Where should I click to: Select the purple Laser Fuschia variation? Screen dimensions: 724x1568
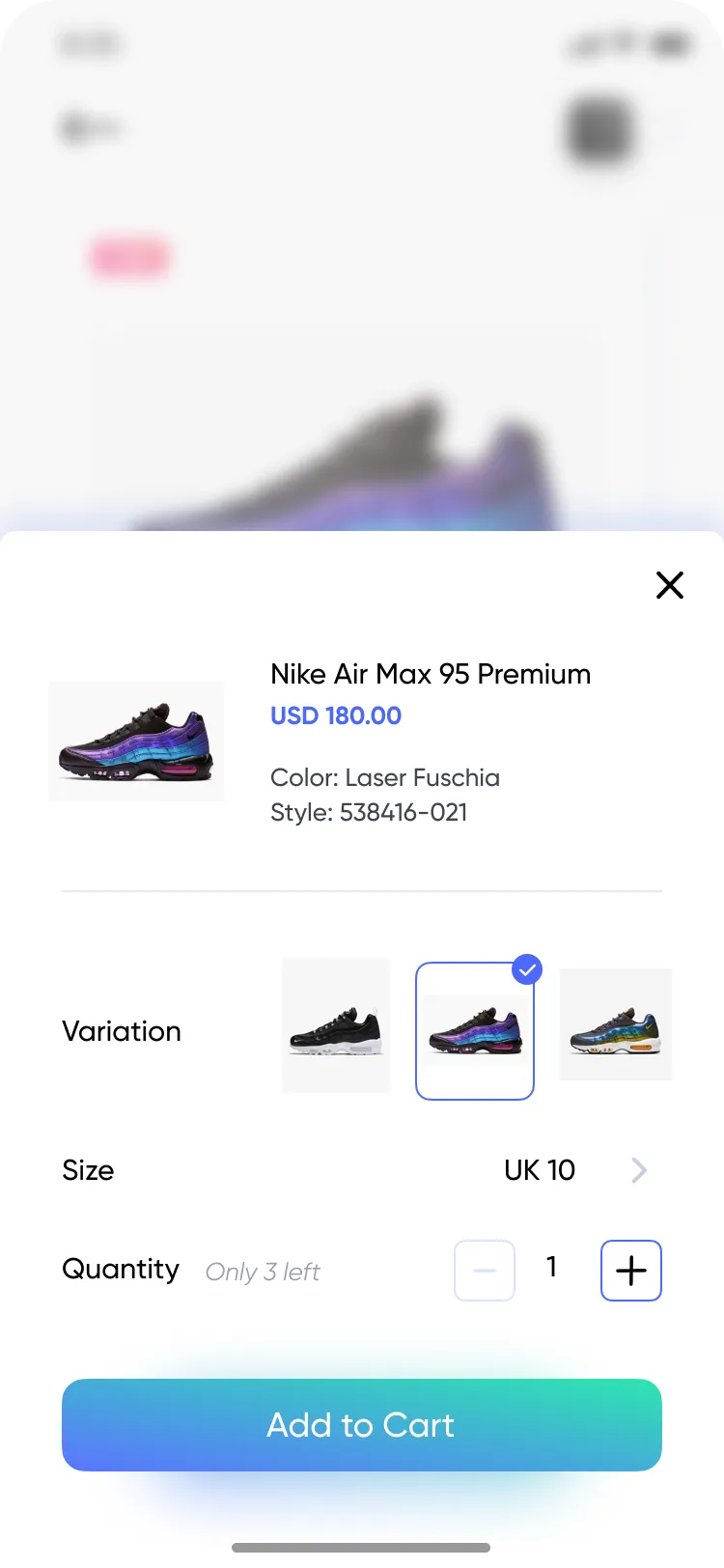[475, 1031]
